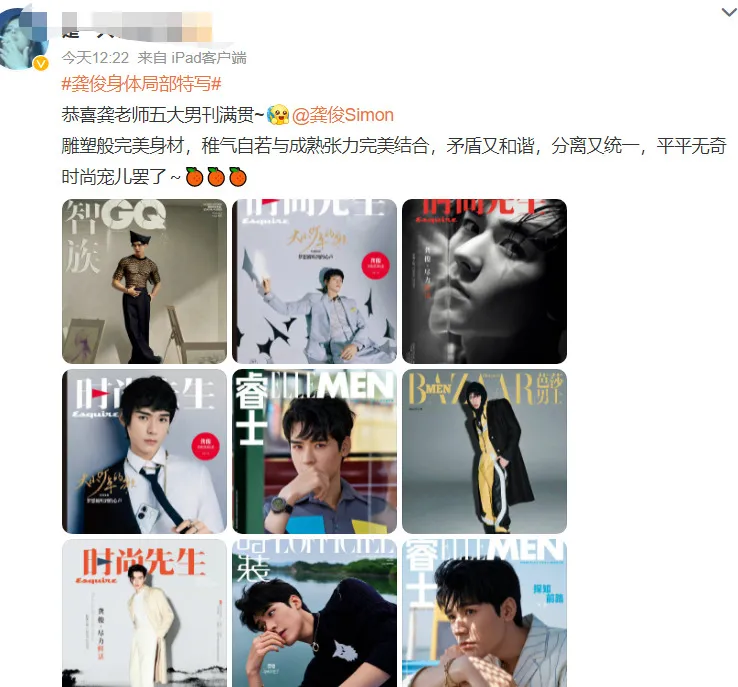The width and height of the screenshot is (738, 687).
Task: Open the 时尚先生 cover with cream coat
Action: (144, 613)
